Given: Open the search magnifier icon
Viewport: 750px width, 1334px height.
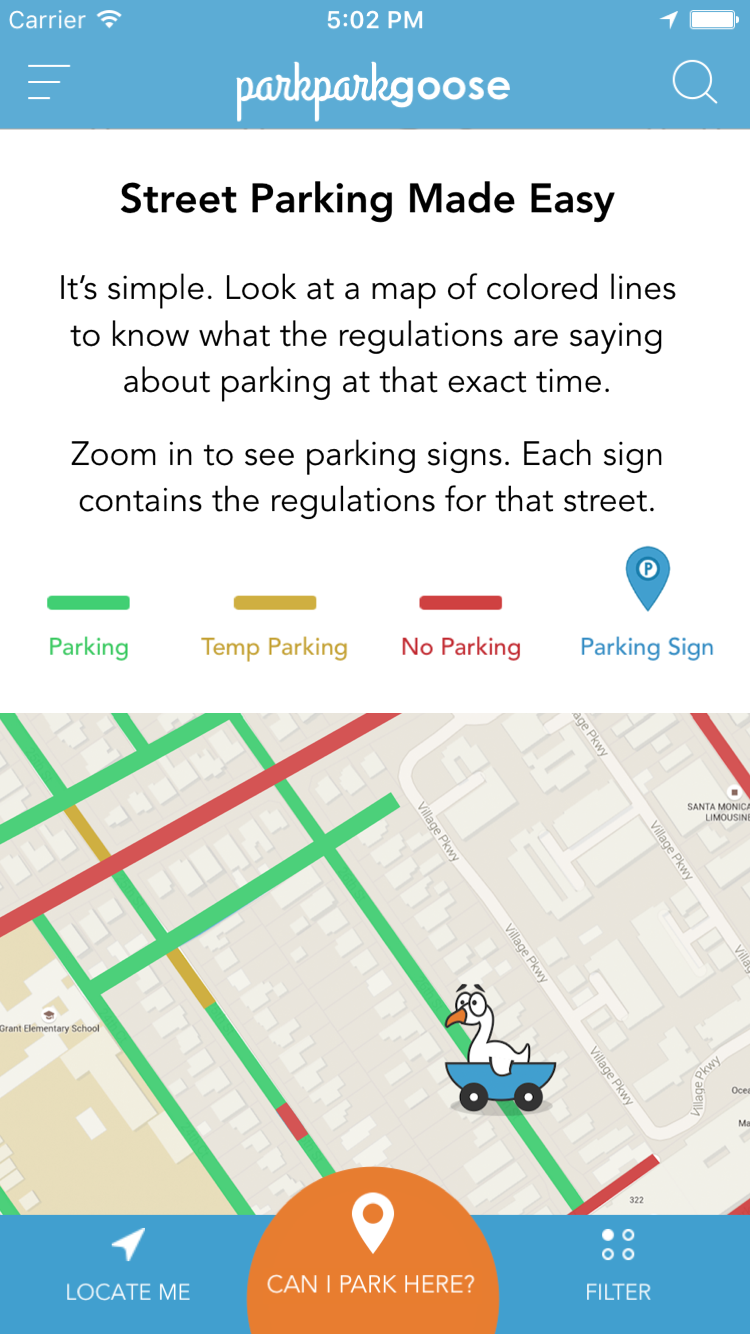Looking at the screenshot, I should pos(693,83).
